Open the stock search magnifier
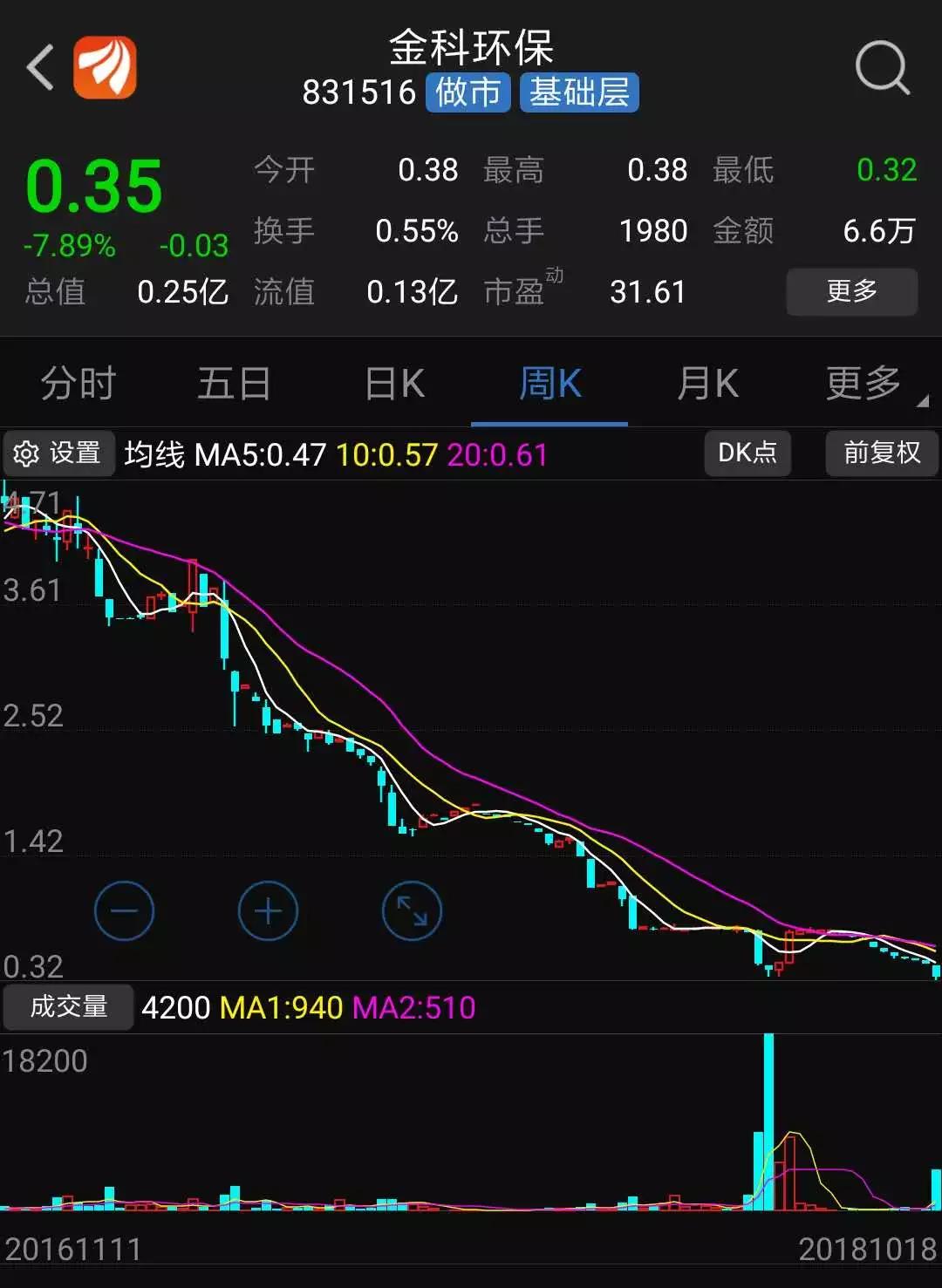Screen dimensions: 942x1288 click(882, 67)
